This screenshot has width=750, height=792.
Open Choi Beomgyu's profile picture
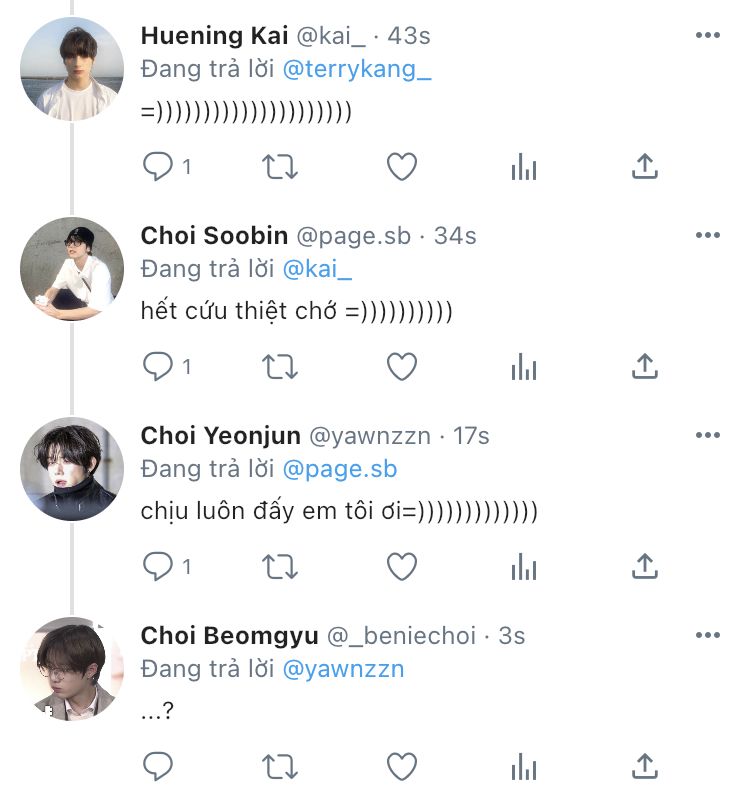pos(72,668)
